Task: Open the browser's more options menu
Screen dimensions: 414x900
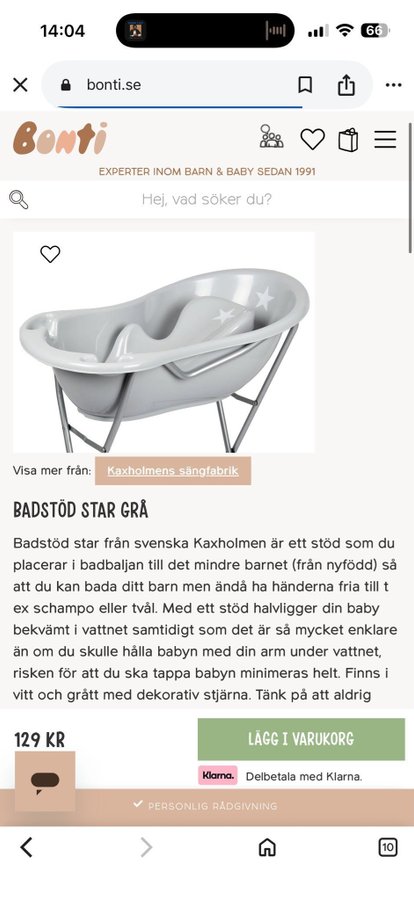Action: (393, 85)
